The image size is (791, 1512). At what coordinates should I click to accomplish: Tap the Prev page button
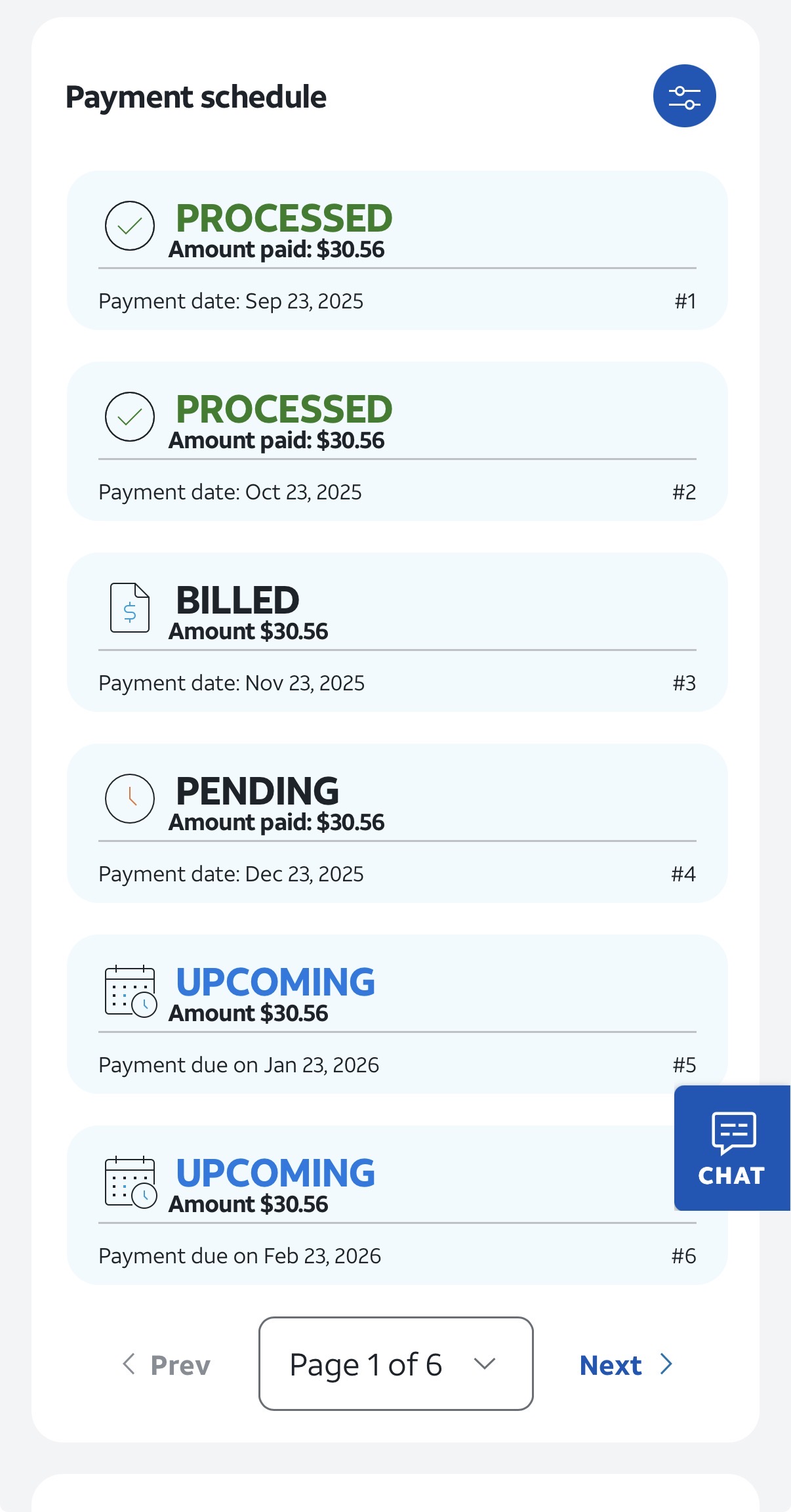tap(167, 1365)
